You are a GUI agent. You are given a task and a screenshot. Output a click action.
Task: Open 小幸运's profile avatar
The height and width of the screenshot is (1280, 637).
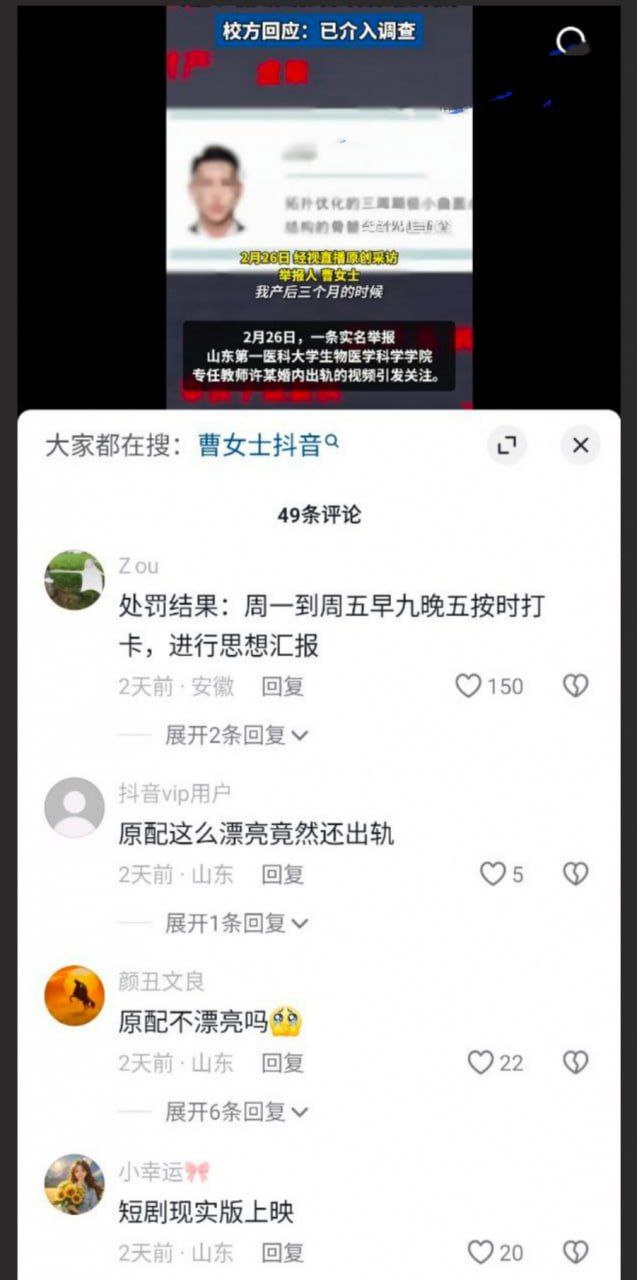(x=74, y=1184)
